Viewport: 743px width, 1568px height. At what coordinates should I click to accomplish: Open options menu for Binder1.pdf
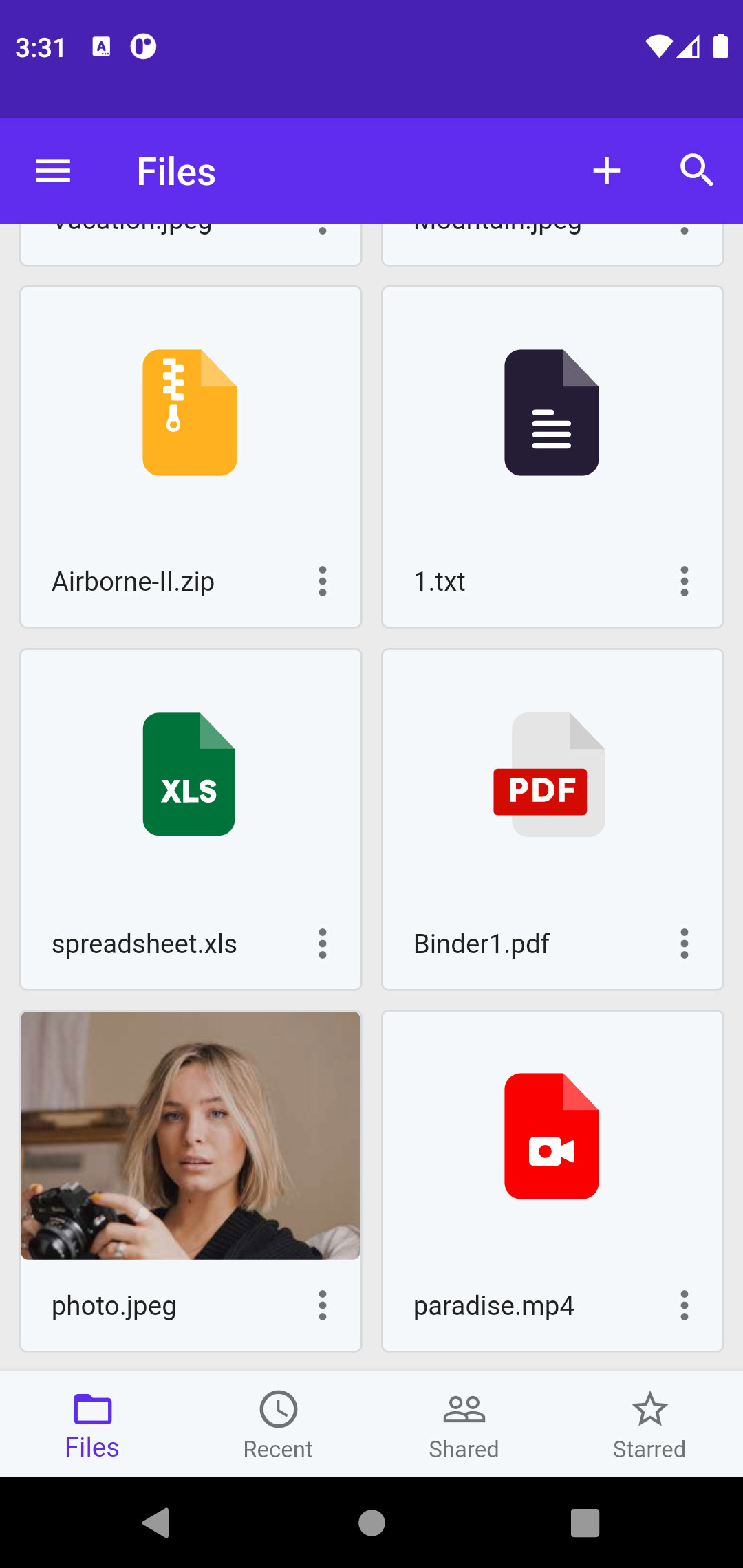tap(684, 944)
